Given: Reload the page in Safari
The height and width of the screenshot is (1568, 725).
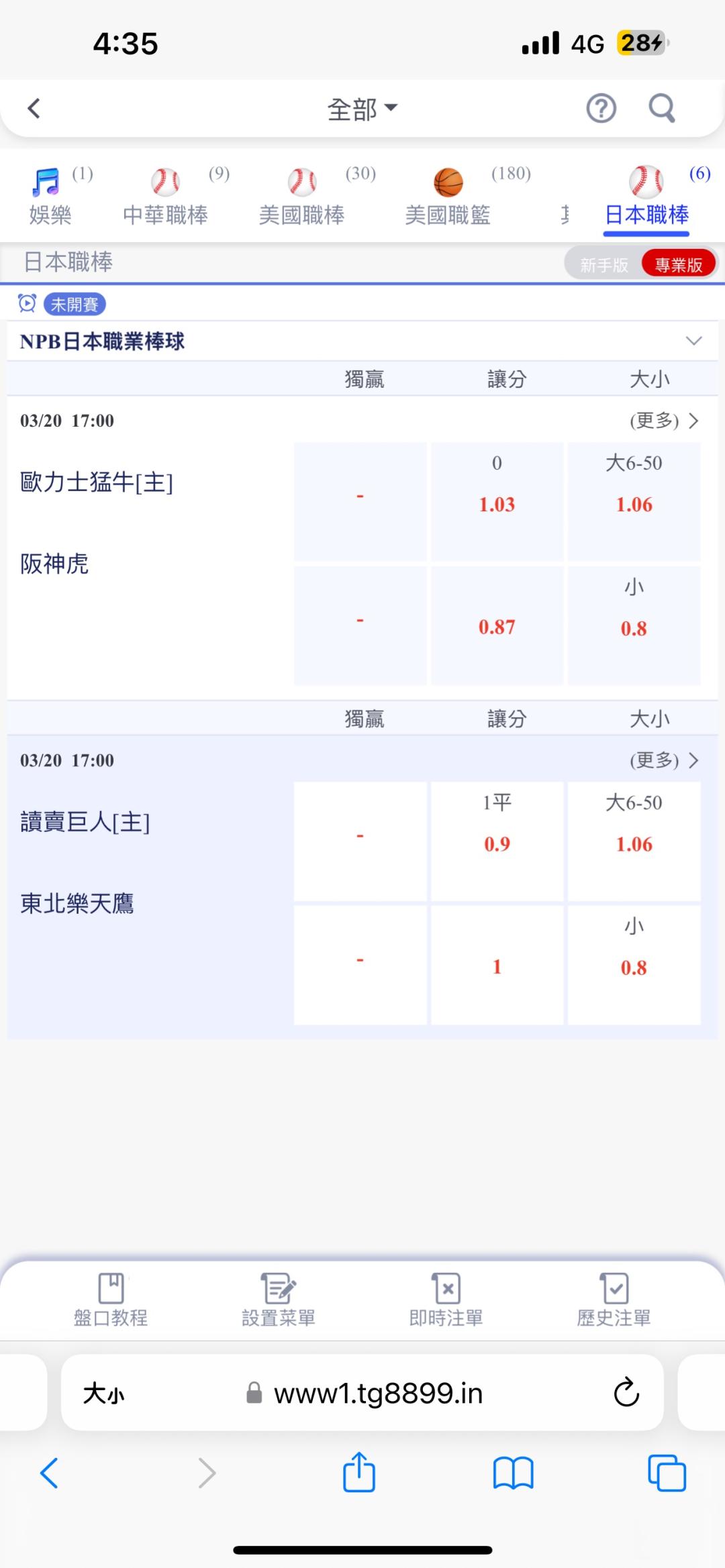Looking at the screenshot, I should click(x=626, y=1392).
